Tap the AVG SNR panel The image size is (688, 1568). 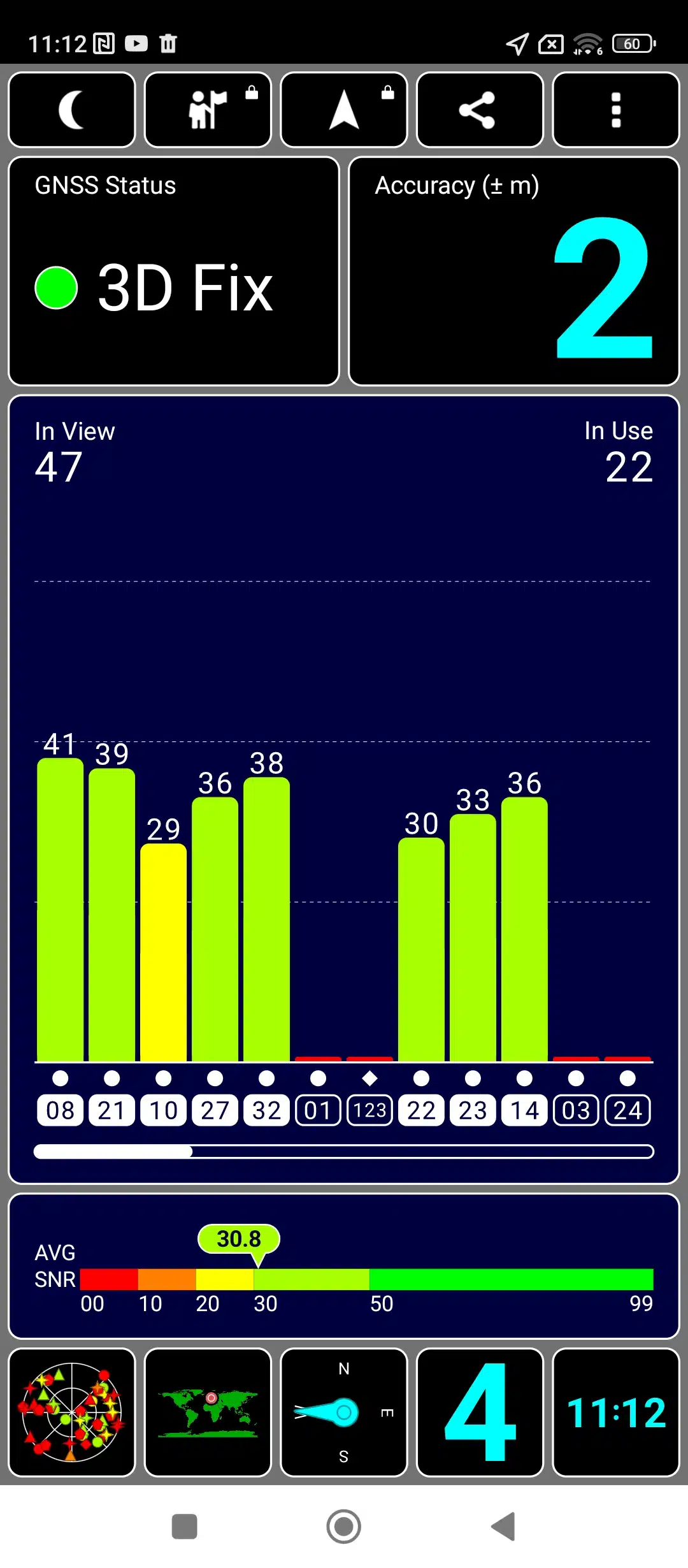[344, 1266]
